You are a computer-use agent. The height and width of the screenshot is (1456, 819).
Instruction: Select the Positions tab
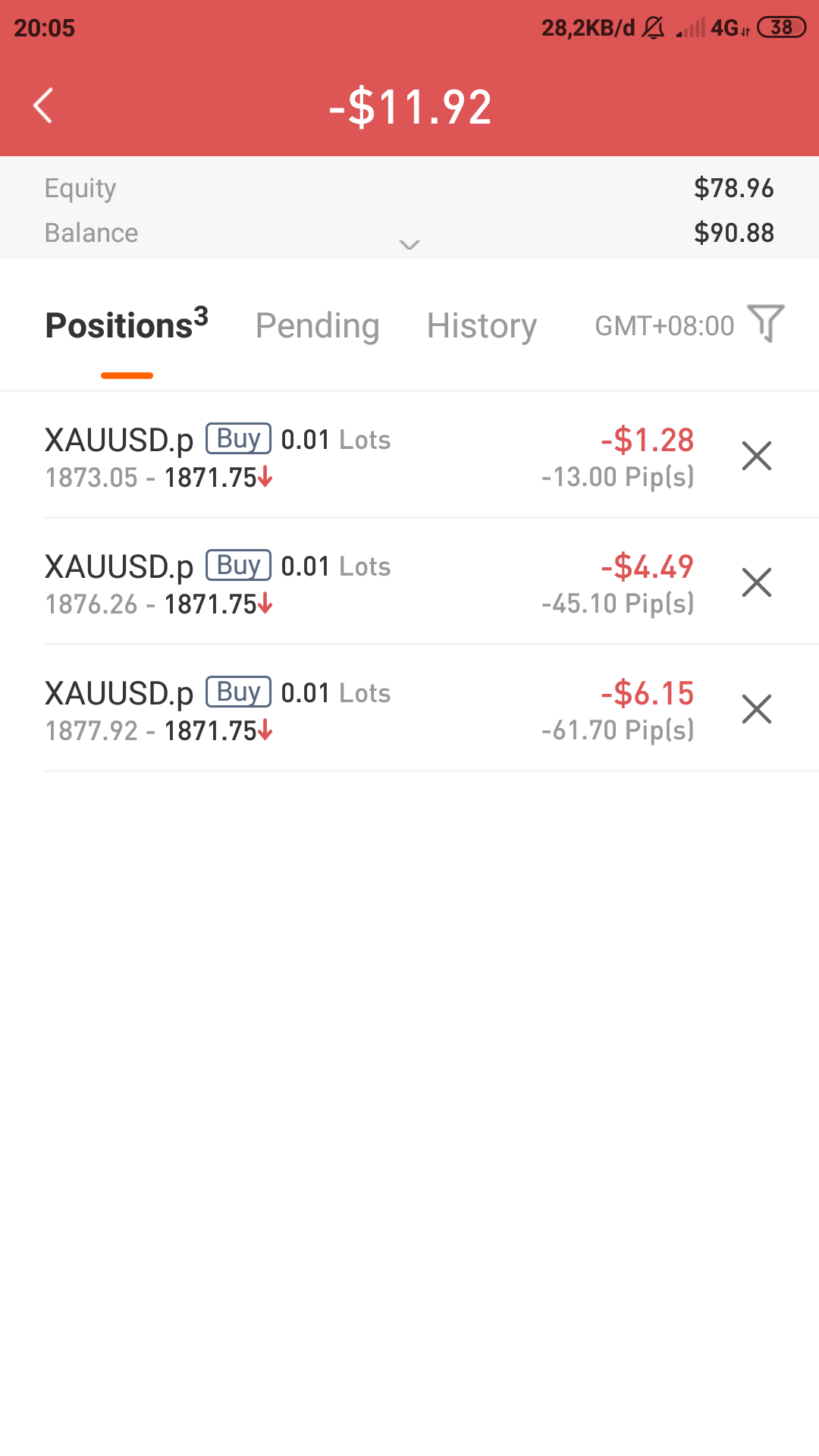pyautogui.click(x=127, y=325)
